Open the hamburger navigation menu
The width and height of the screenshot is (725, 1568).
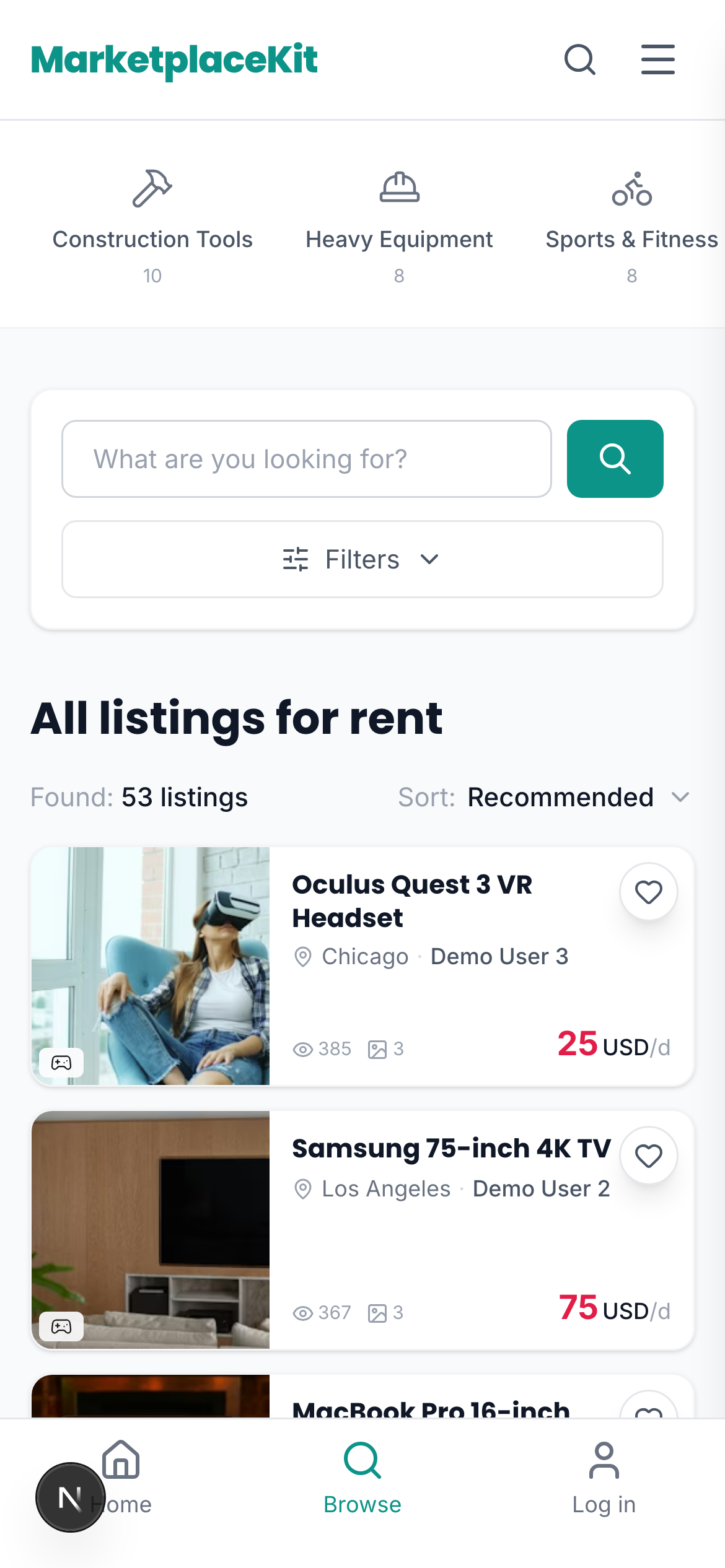[657, 59]
